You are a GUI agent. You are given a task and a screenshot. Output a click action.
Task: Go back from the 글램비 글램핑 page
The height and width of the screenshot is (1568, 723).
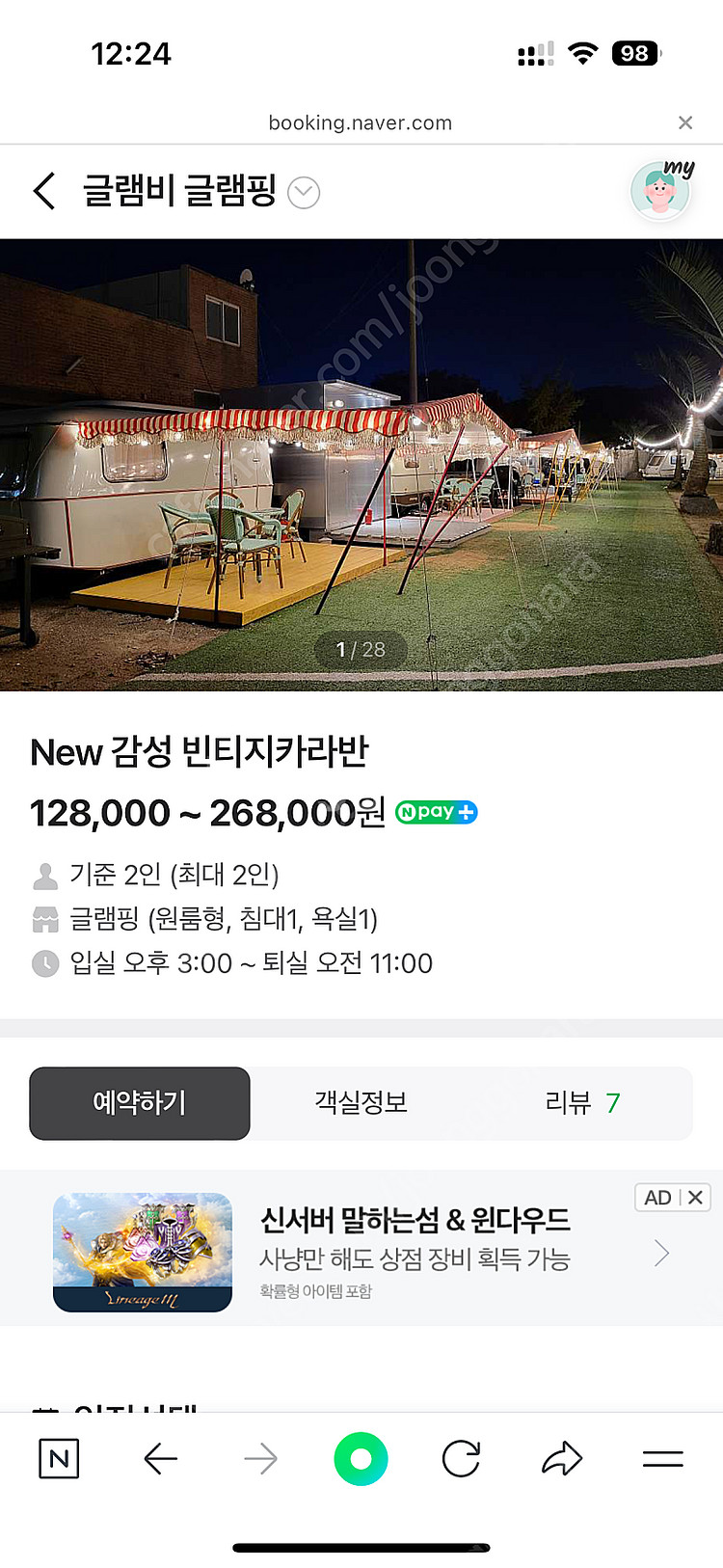(44, 191)
